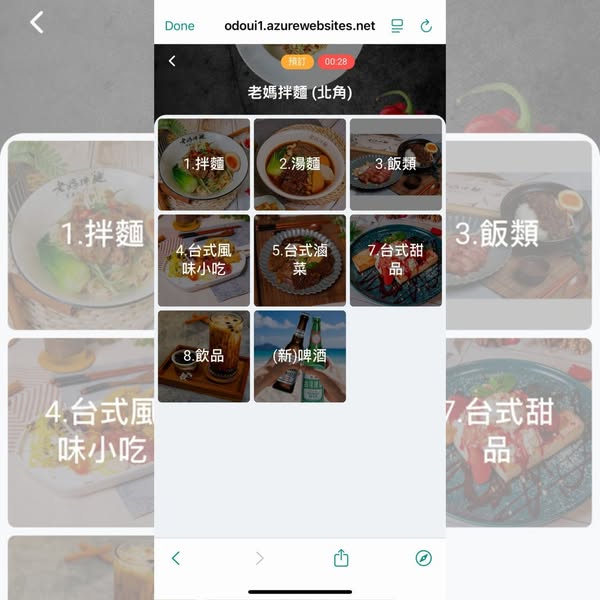Select the 2.湯麵 category
This screenshot has width=600, height=600.
(x=300, y=164)
